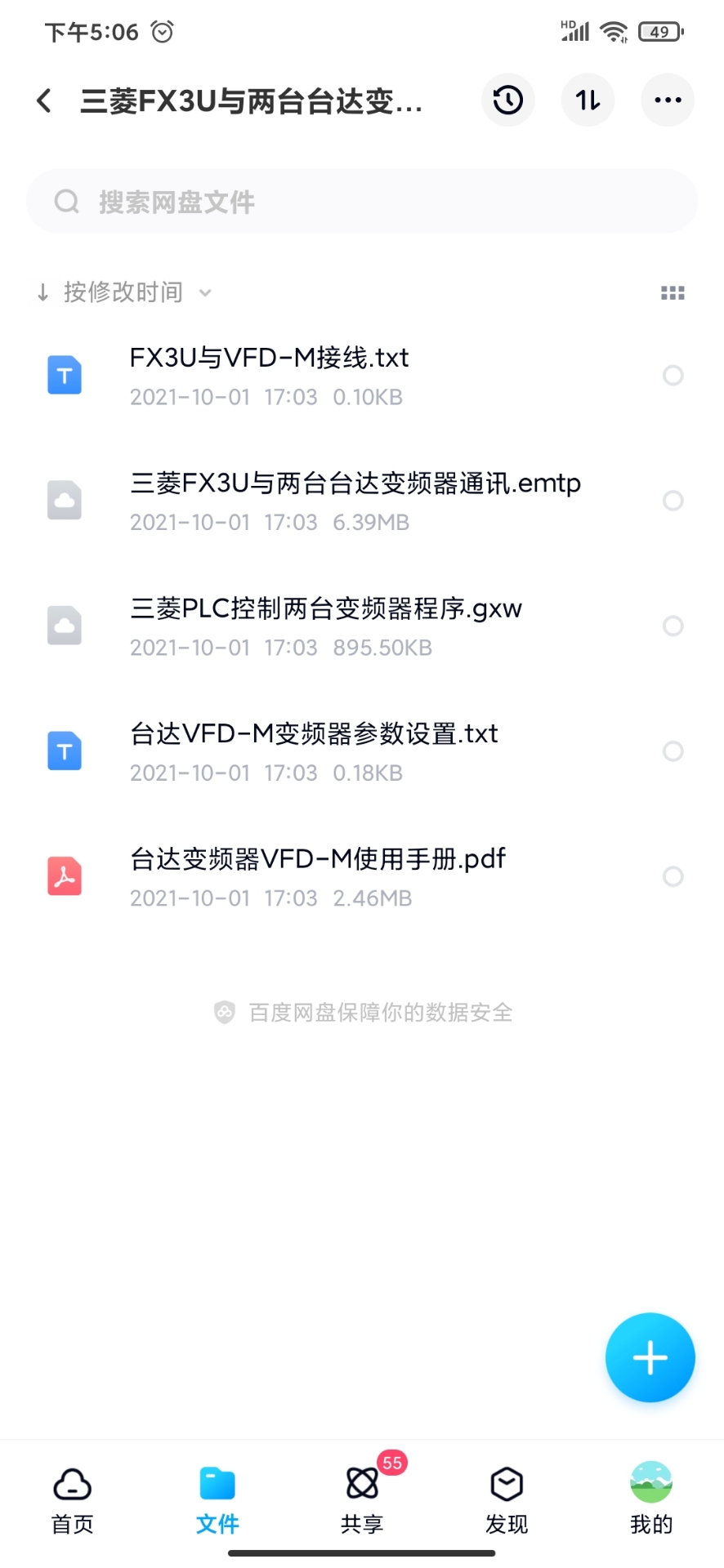This screenshot has width=724, height=1568.
Task: Open the transfer list arrows icon
Action: point(588,100)
